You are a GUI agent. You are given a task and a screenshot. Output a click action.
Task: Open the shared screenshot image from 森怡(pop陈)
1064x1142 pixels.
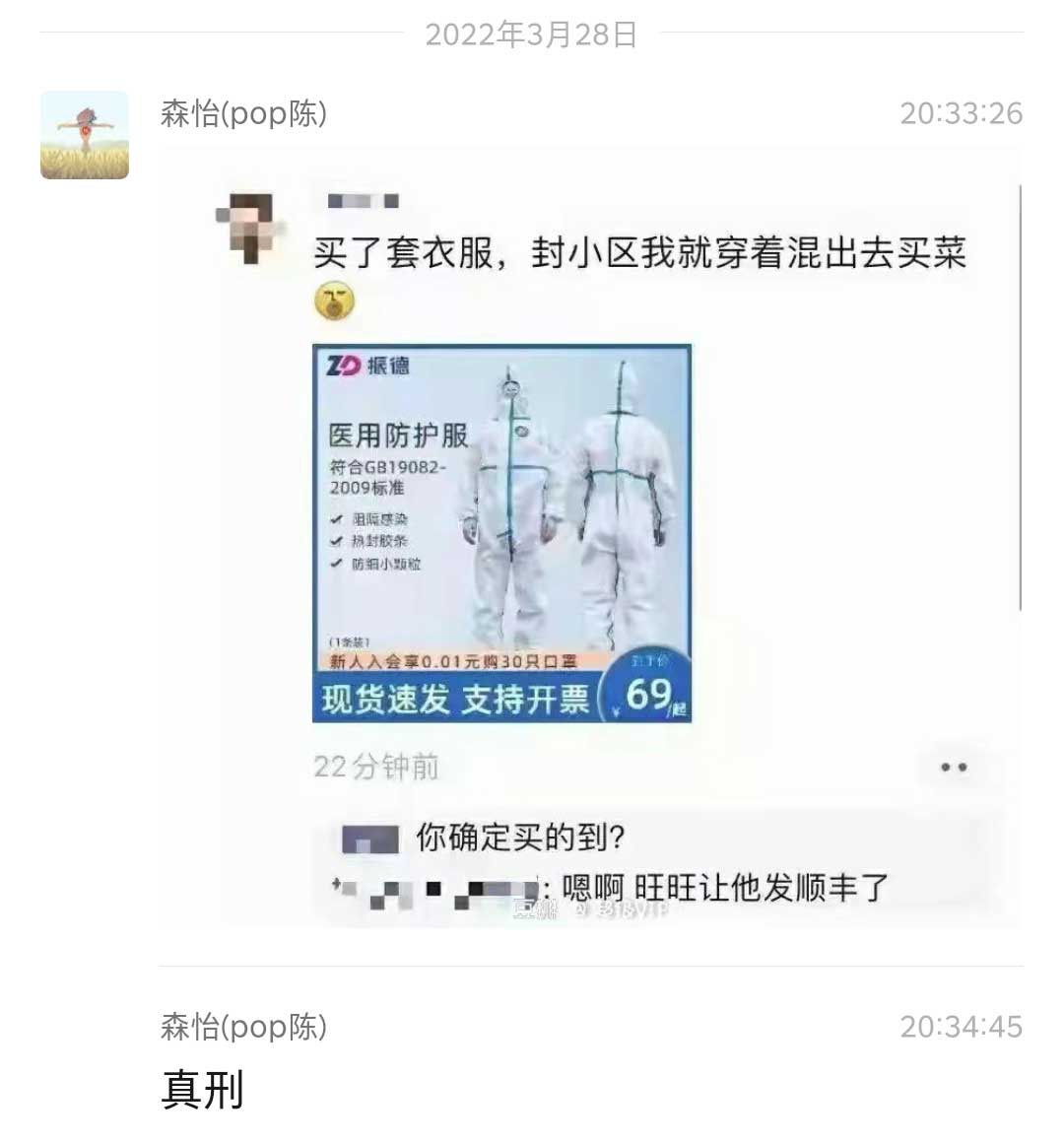click(591, 537)
